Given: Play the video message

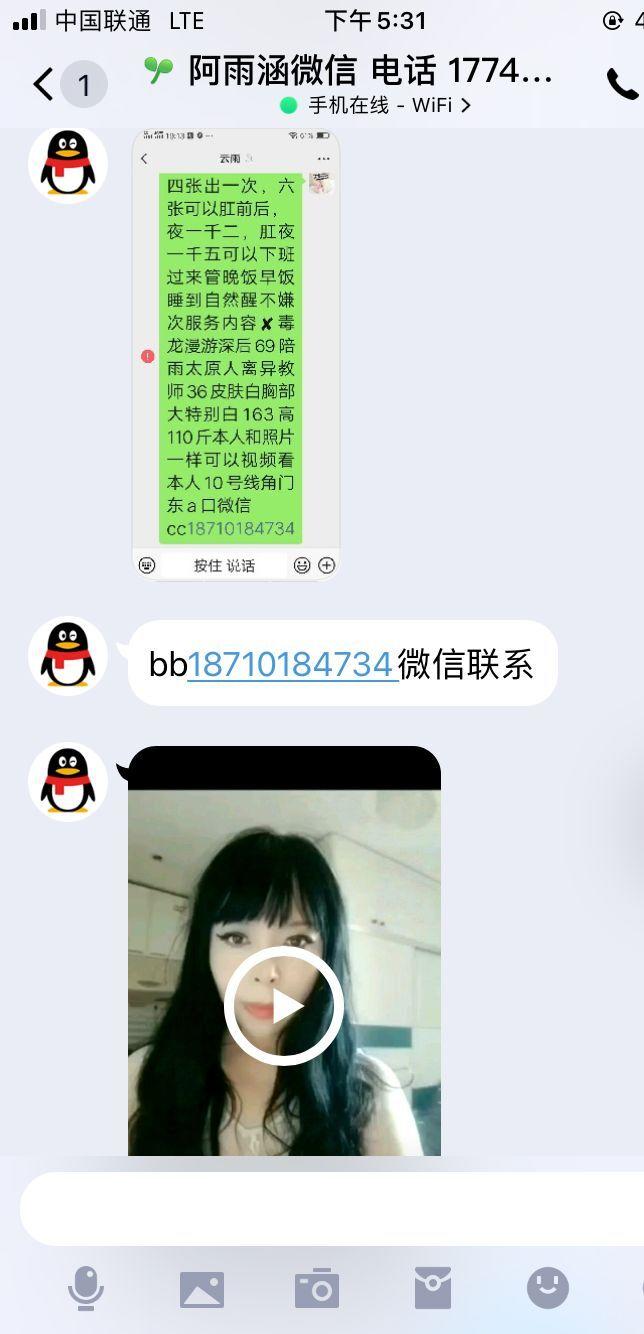Looking at the screenshot, I should (284, 1005).
